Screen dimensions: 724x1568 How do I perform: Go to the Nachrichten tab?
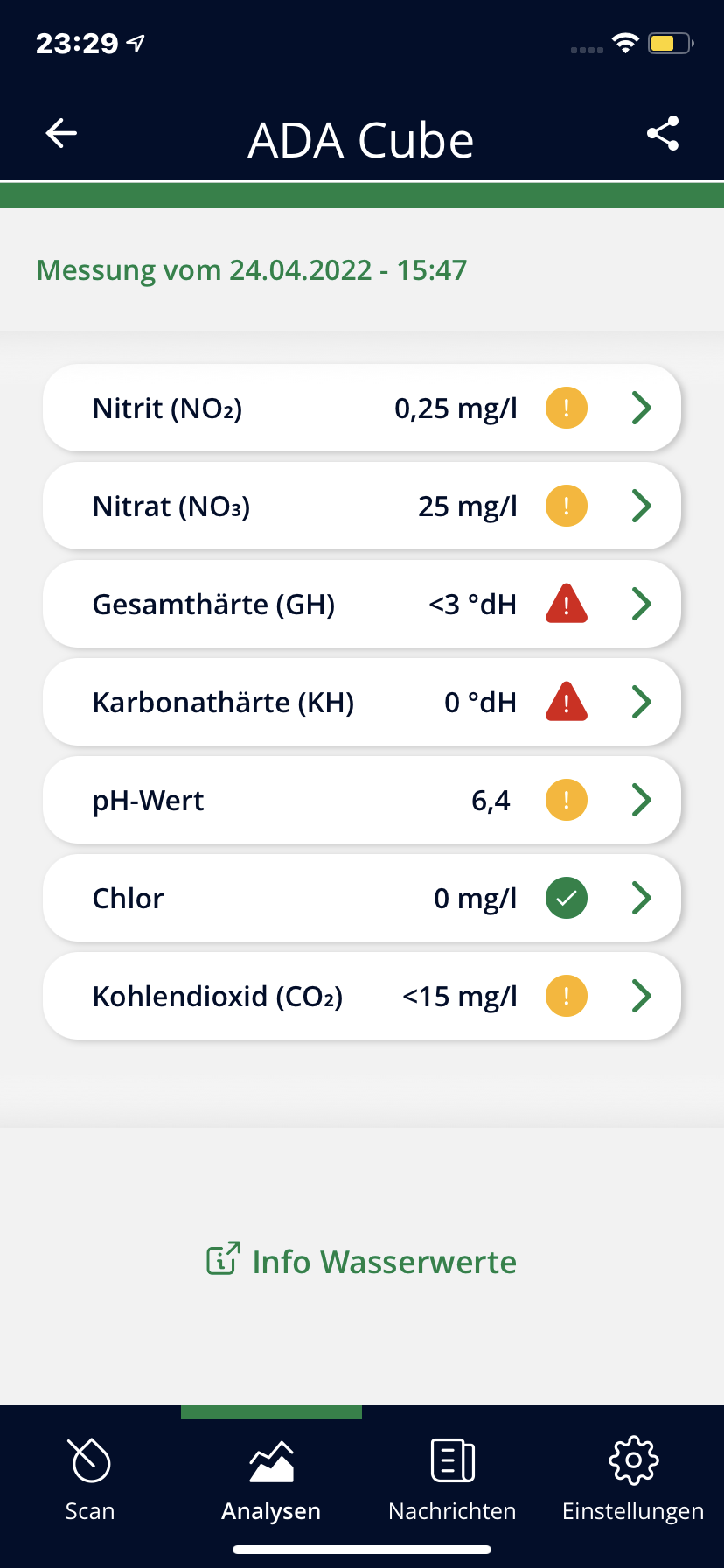452,1478
